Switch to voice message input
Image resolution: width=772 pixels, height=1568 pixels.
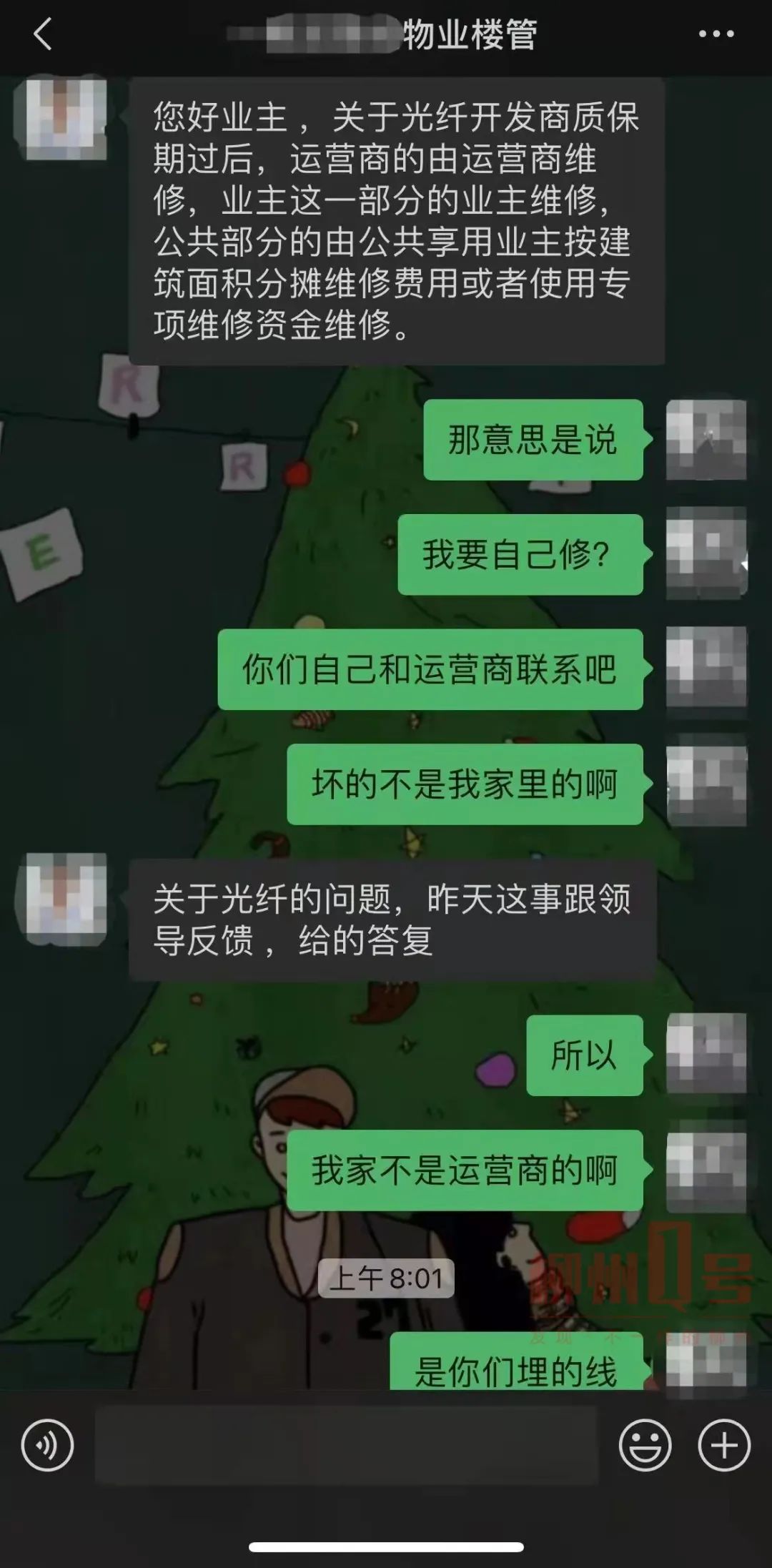coord(47,1445)
